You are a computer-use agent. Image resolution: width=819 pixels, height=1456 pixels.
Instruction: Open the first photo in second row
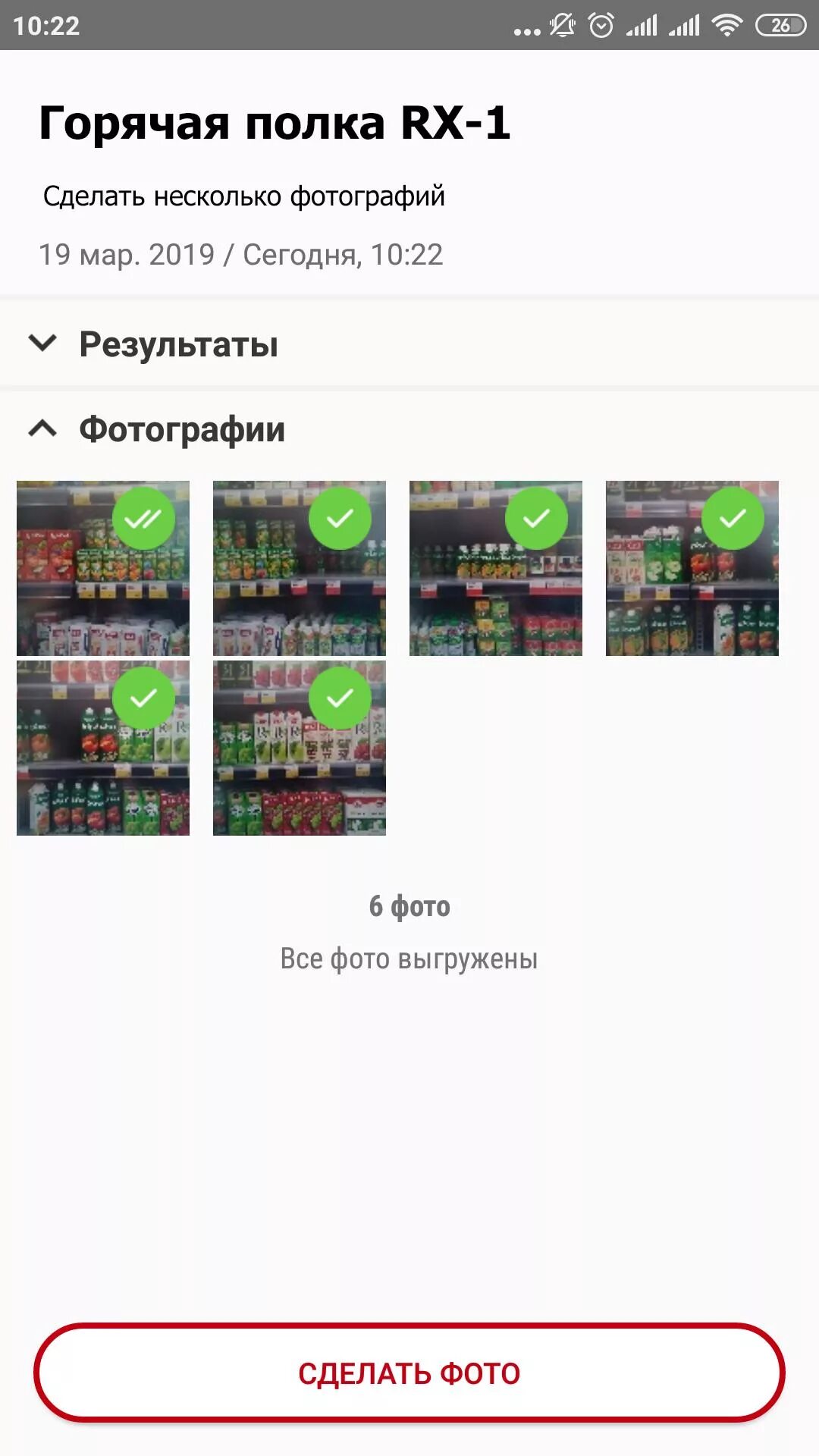point(103,748)
